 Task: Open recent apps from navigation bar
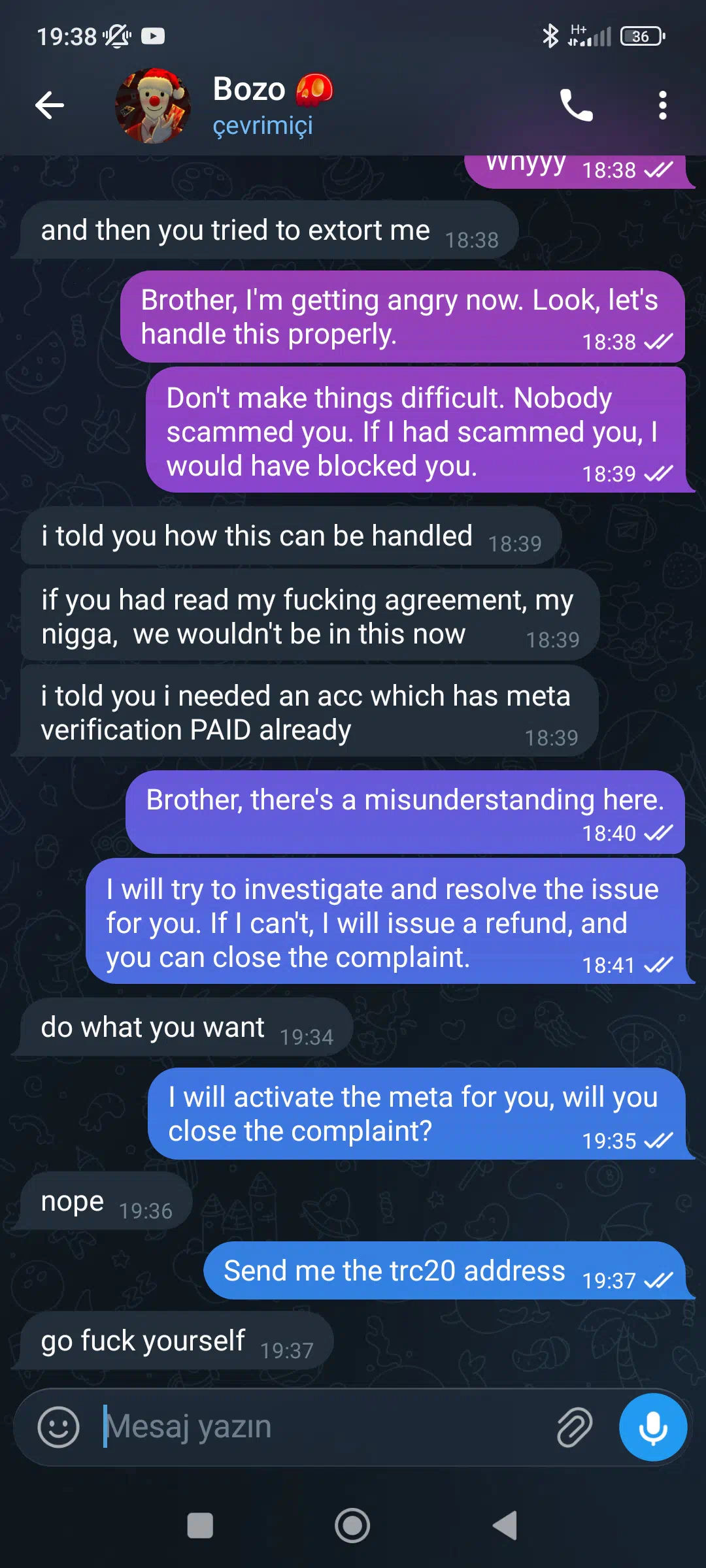(x=200, y=1526)
